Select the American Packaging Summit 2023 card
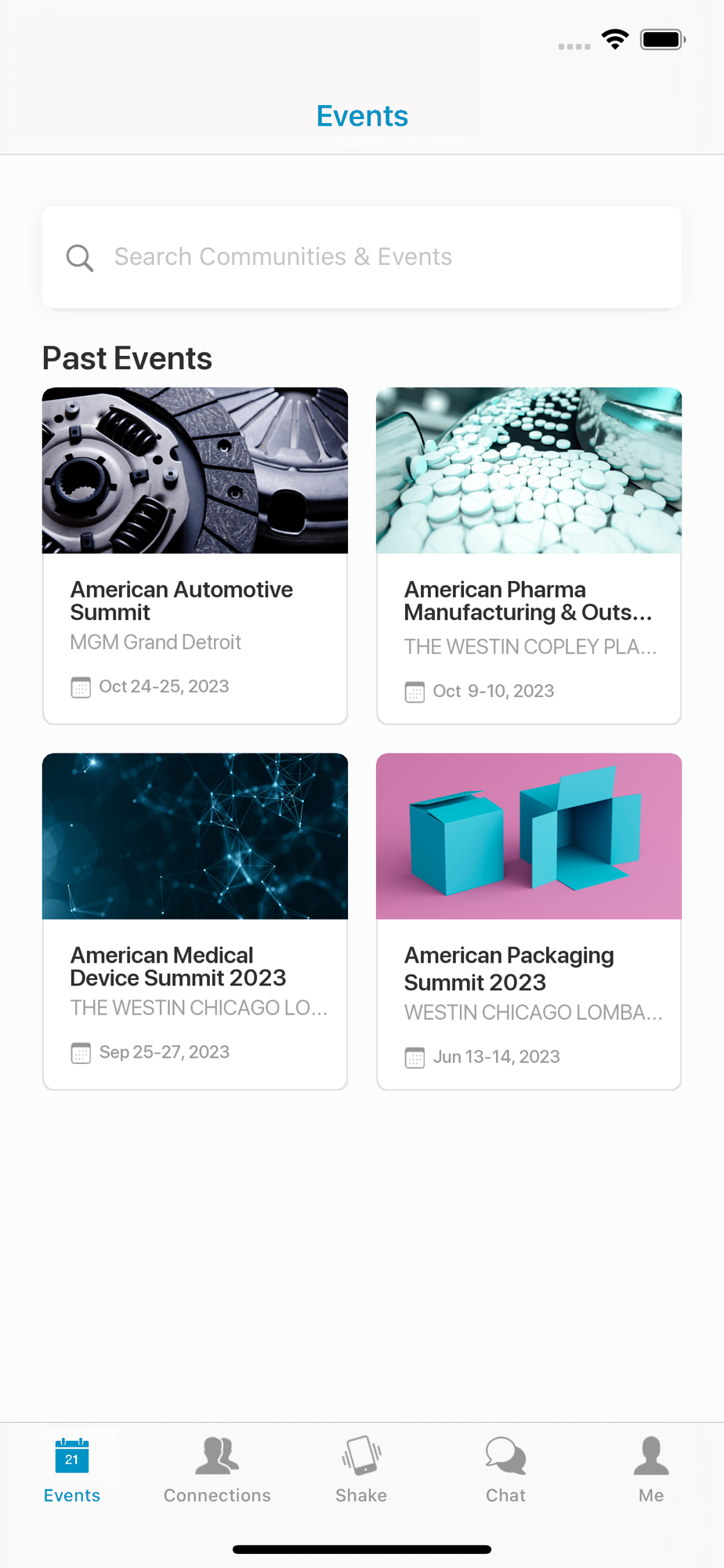 click(x=529, y=921)
